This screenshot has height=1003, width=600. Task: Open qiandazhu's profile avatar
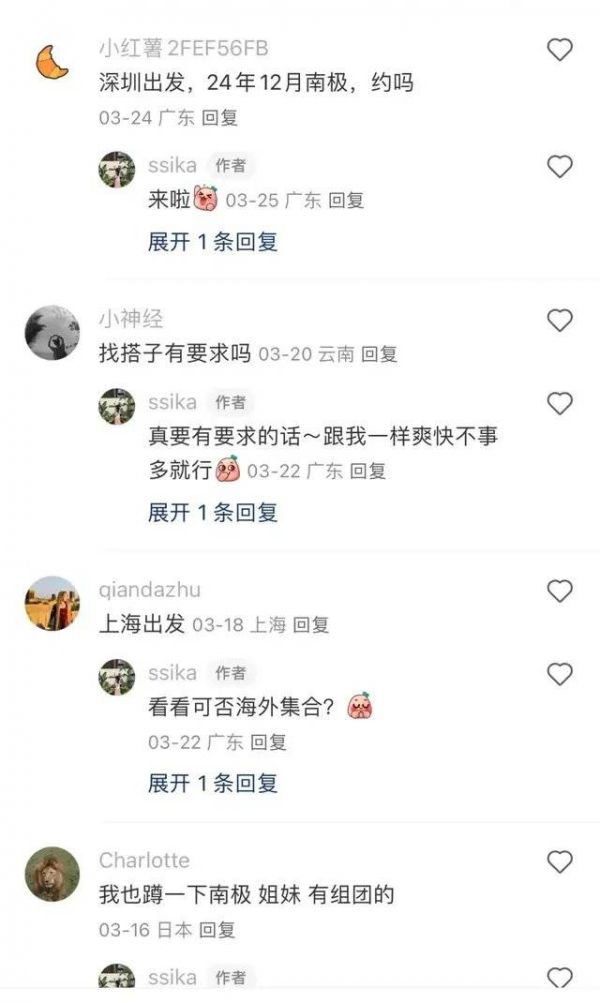pyautogui.click(x=52, y=604)
